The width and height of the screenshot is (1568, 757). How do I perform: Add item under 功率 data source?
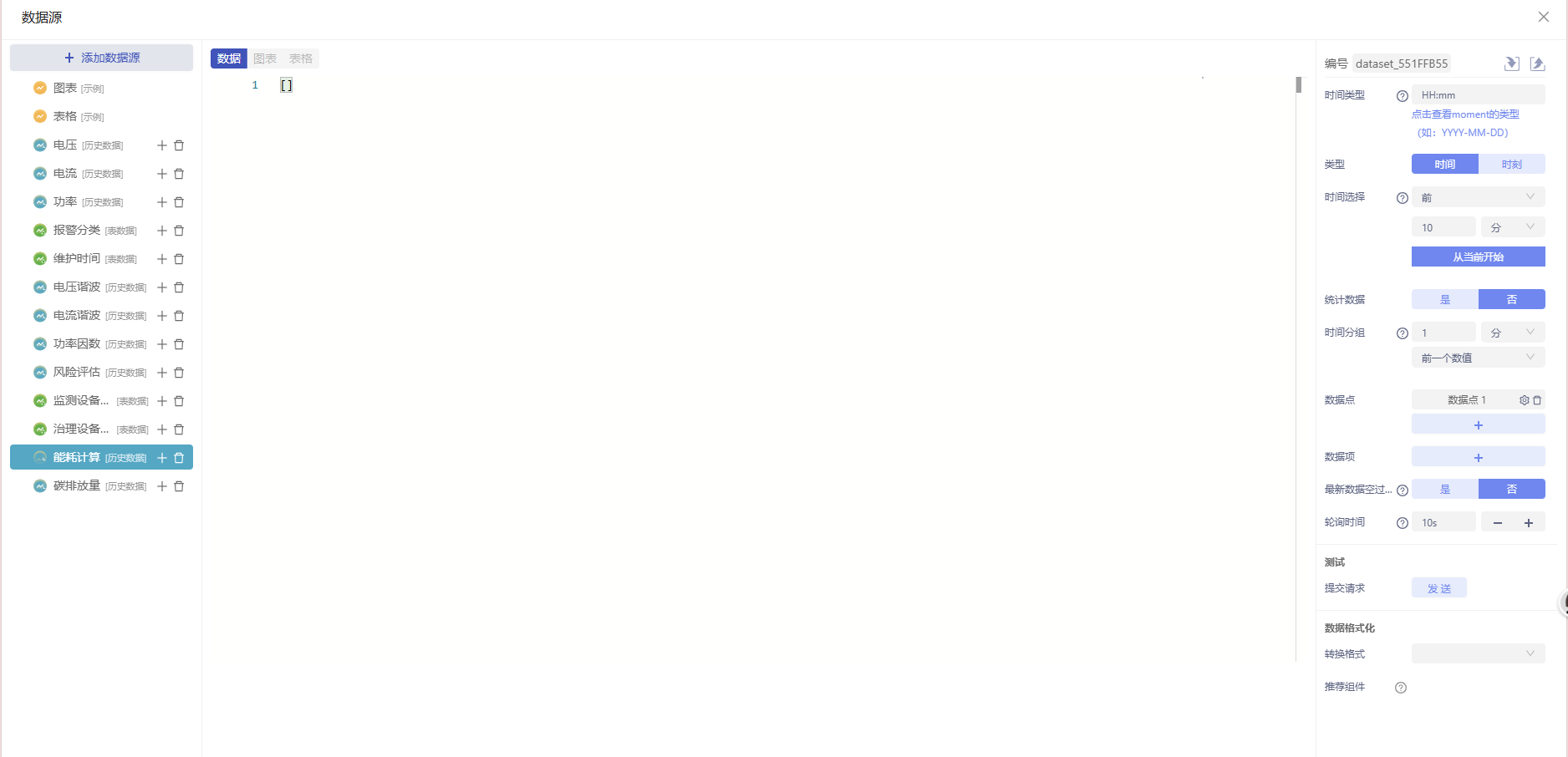pyautogui.click(x=162, y=202)
